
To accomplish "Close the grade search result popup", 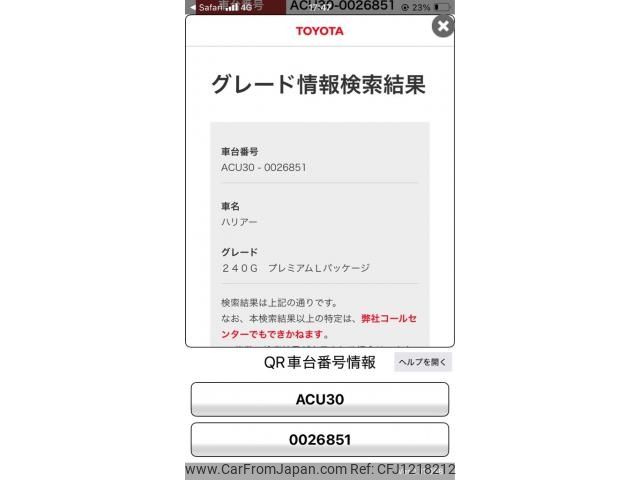I will [x=442, y=27].
